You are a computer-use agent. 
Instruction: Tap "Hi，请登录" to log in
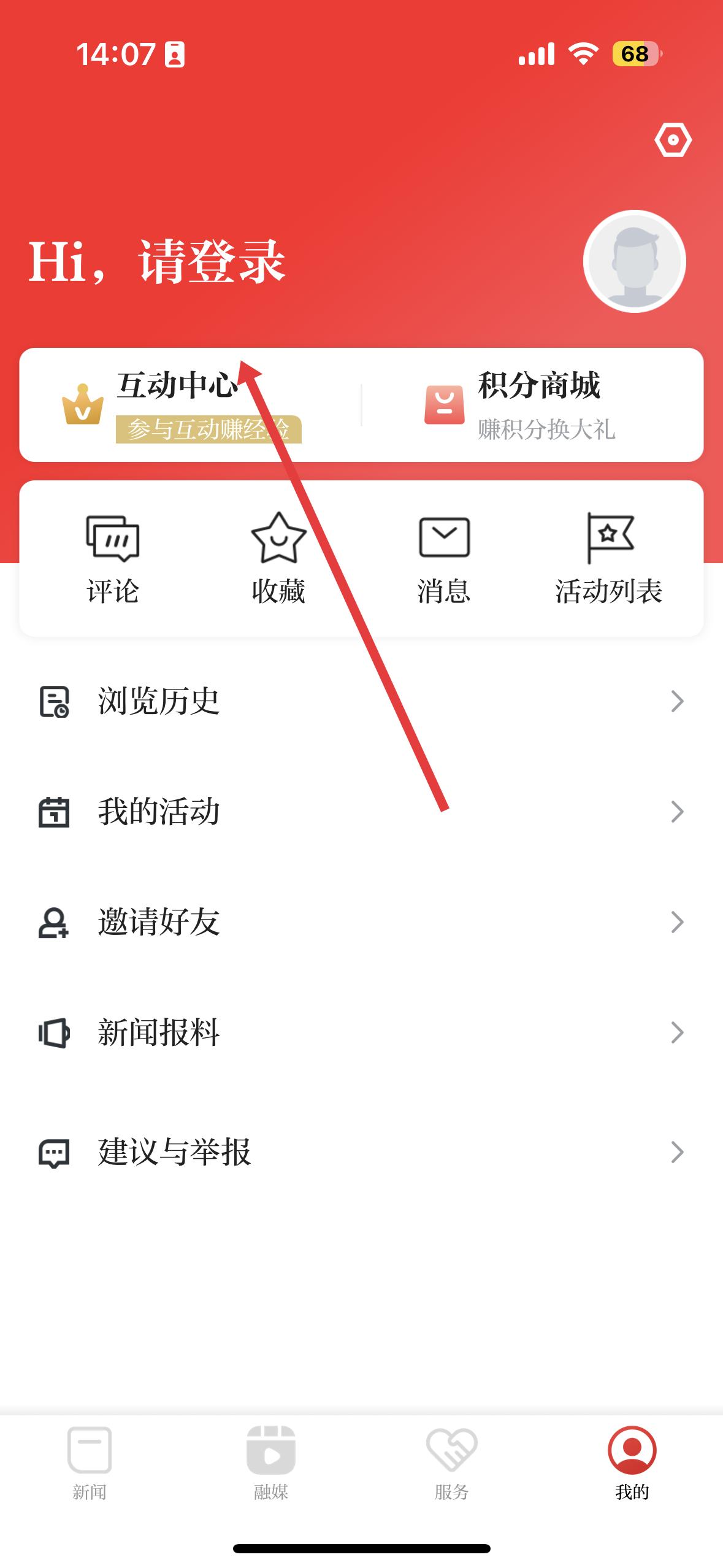[157, 262]
